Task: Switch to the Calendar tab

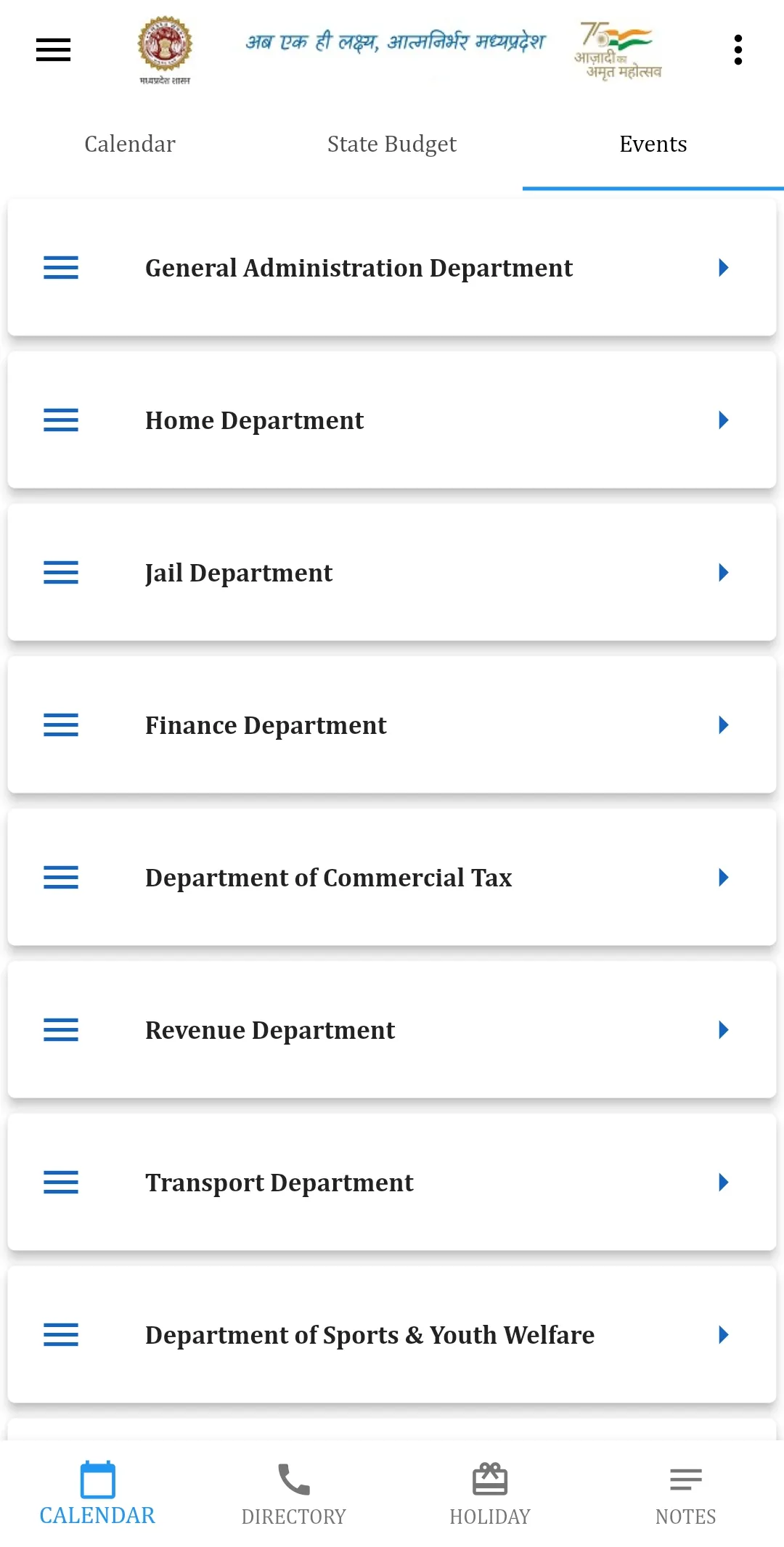Action: coord(130,144)
